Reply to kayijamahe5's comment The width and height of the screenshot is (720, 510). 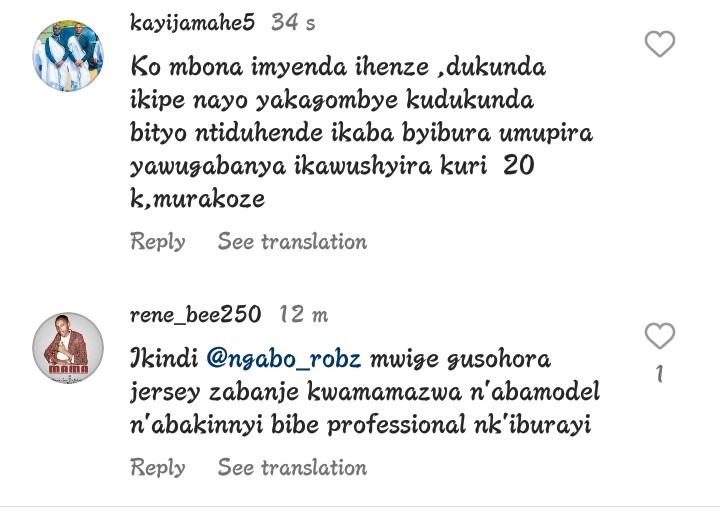click(158, 241)
